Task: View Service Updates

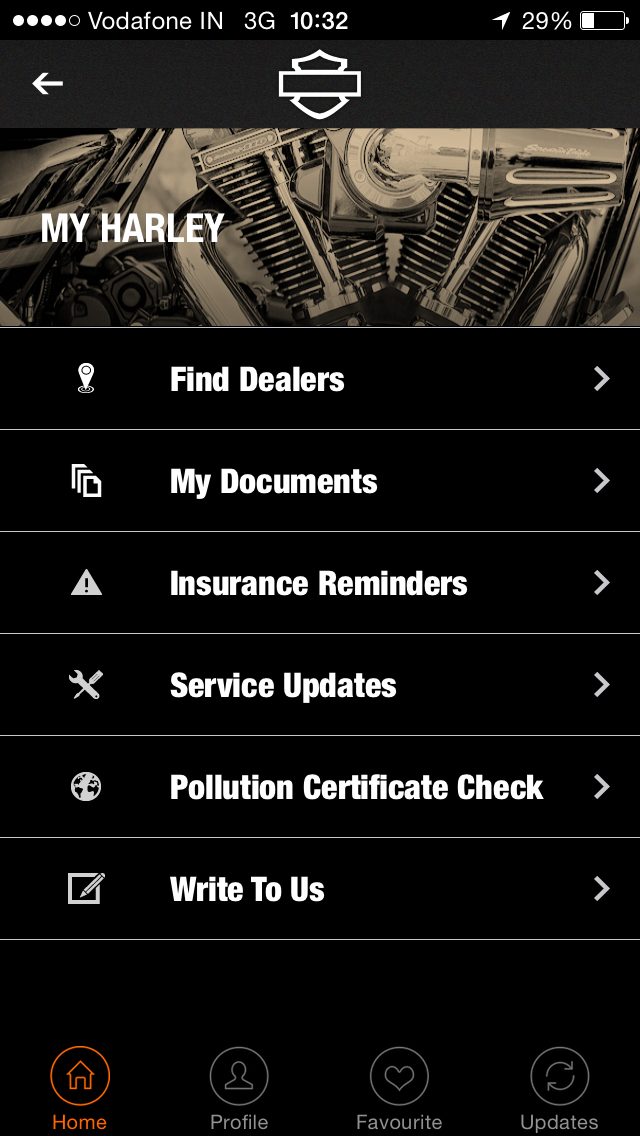Action: (320, 685)
